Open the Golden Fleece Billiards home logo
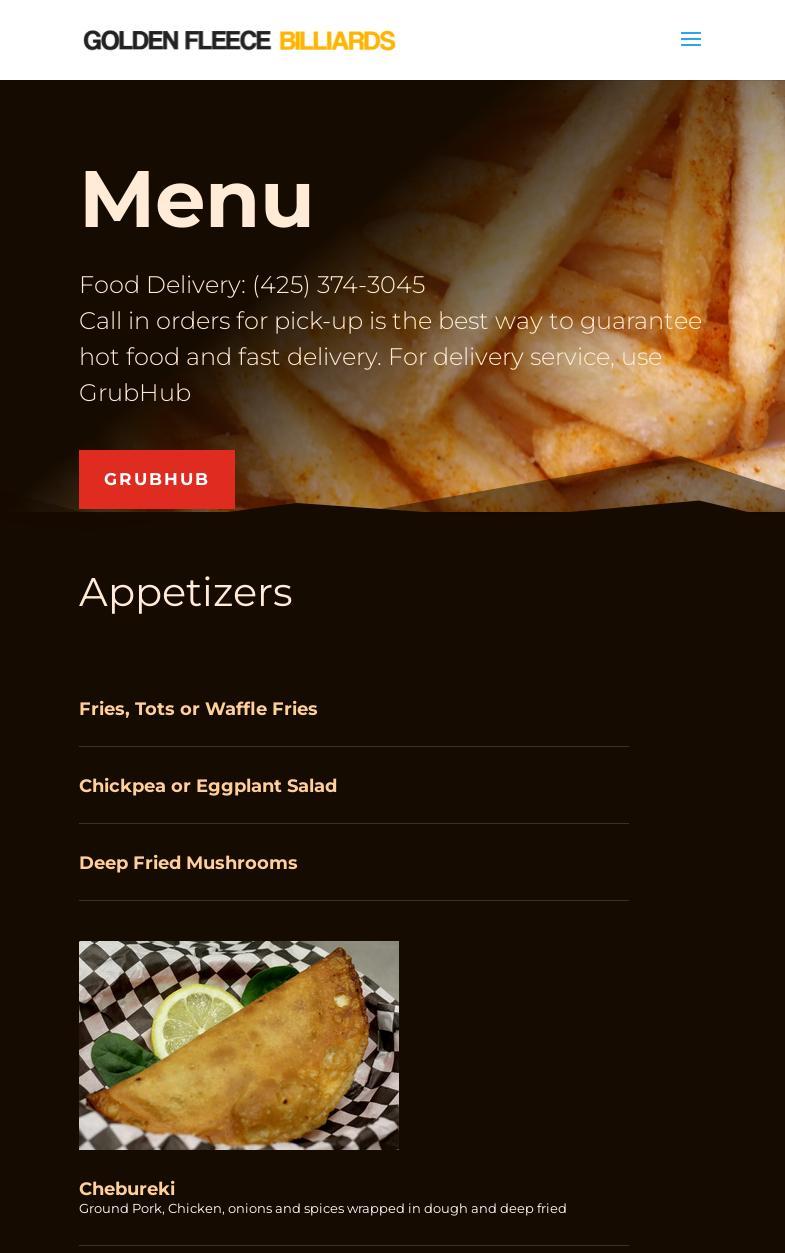The width and height of the screenshot is (785, 1253). click(x=239, y=40)
